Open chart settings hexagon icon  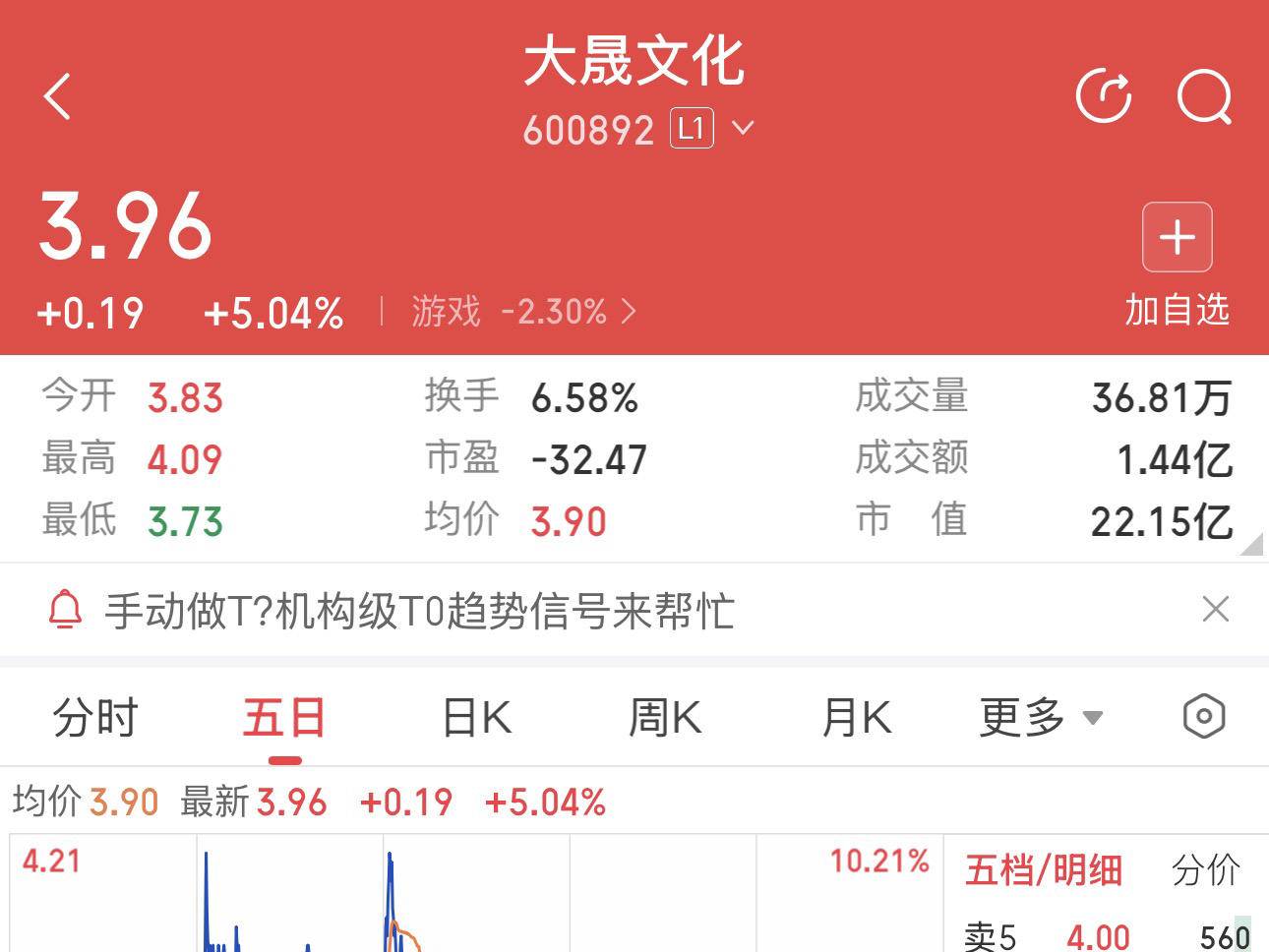(x=1204, y=716)
